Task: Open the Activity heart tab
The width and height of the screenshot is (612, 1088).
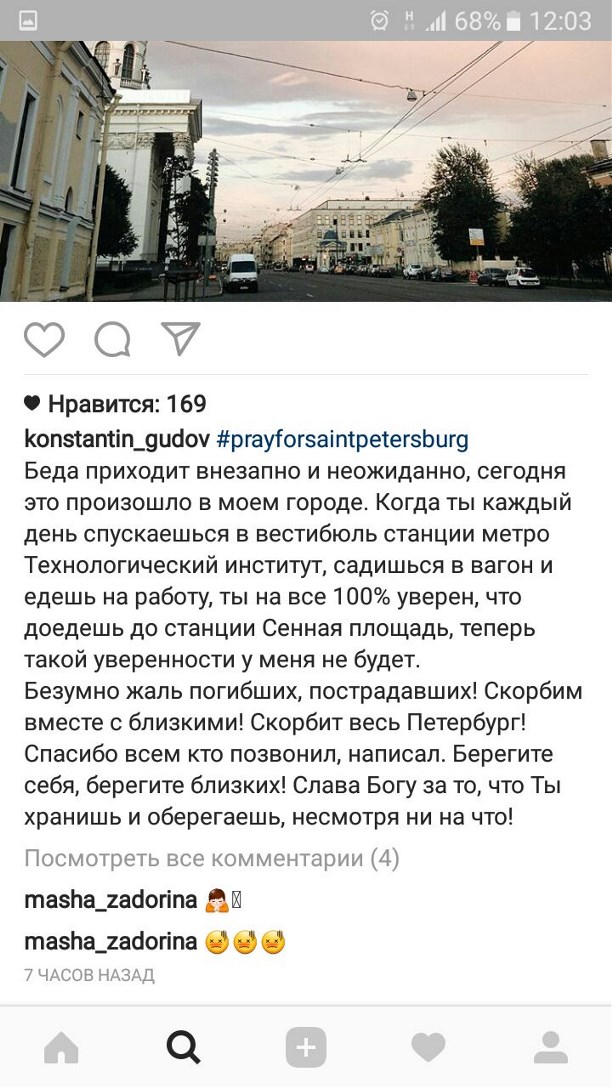Action: (428, 1047)
